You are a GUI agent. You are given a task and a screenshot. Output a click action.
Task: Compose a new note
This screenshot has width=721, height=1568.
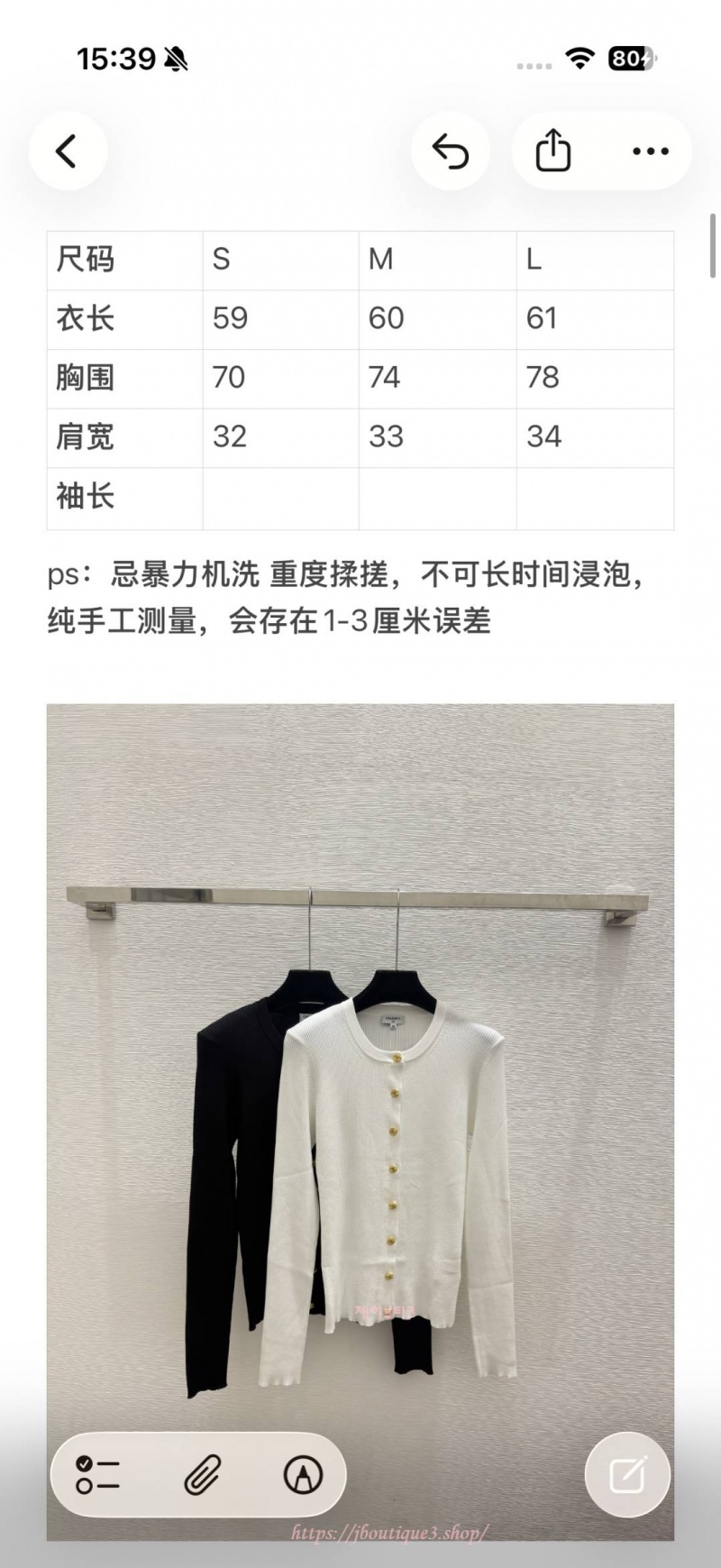pyautogui.click(x=627, y=1475)
